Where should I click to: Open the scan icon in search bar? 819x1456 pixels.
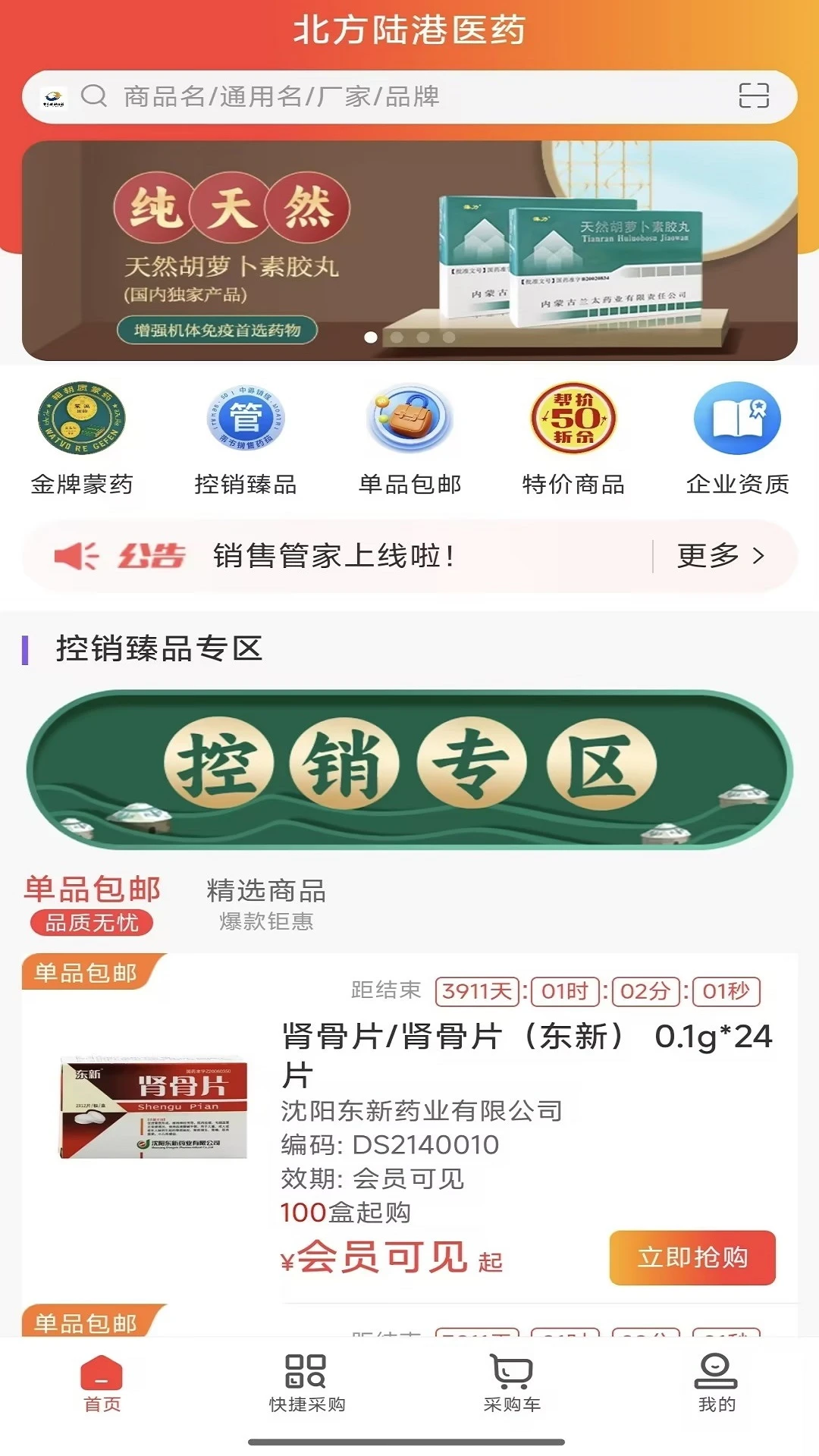pyautogui.click(x=754, y=96)
